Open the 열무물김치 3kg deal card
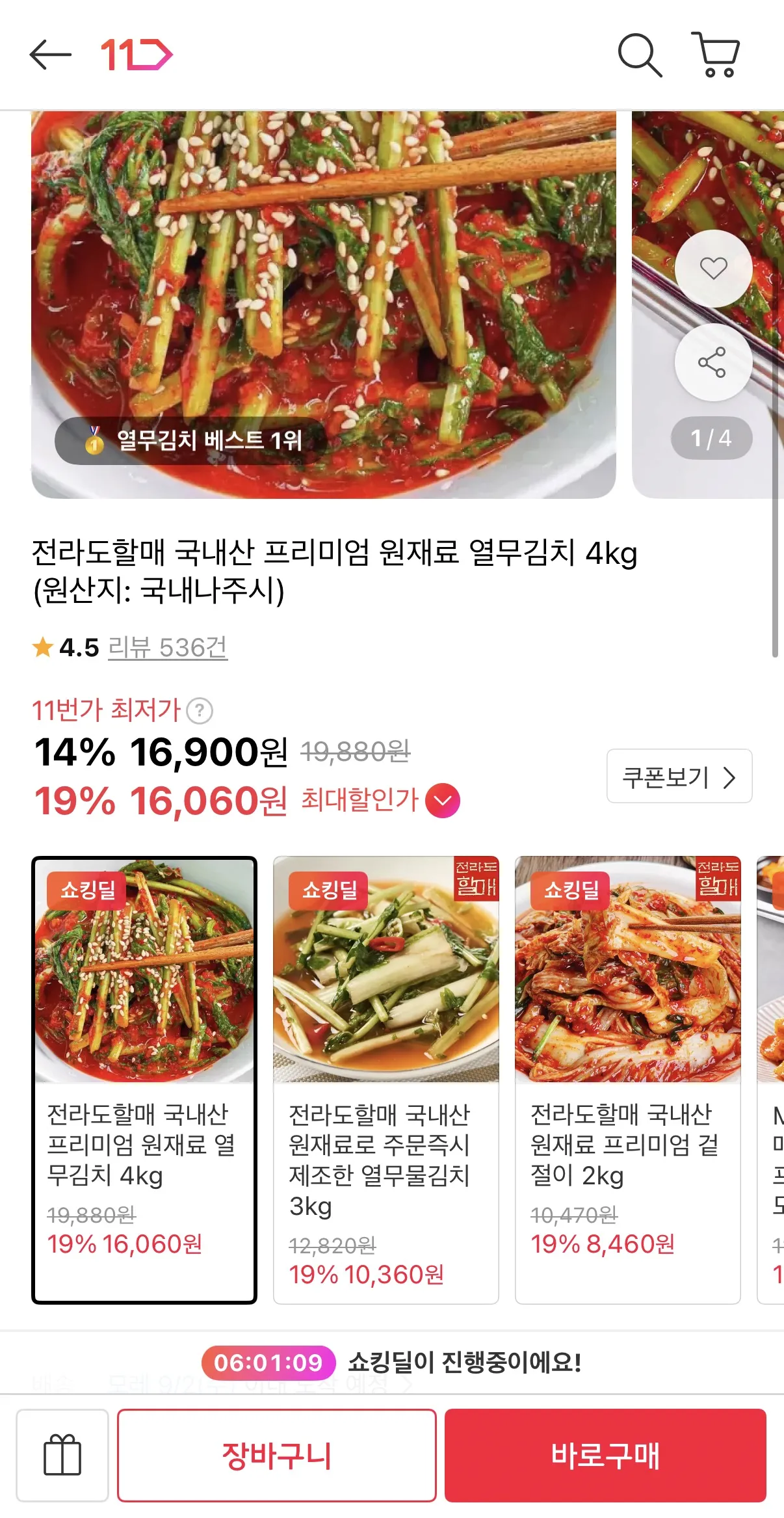 click(x=386, y=1080)
